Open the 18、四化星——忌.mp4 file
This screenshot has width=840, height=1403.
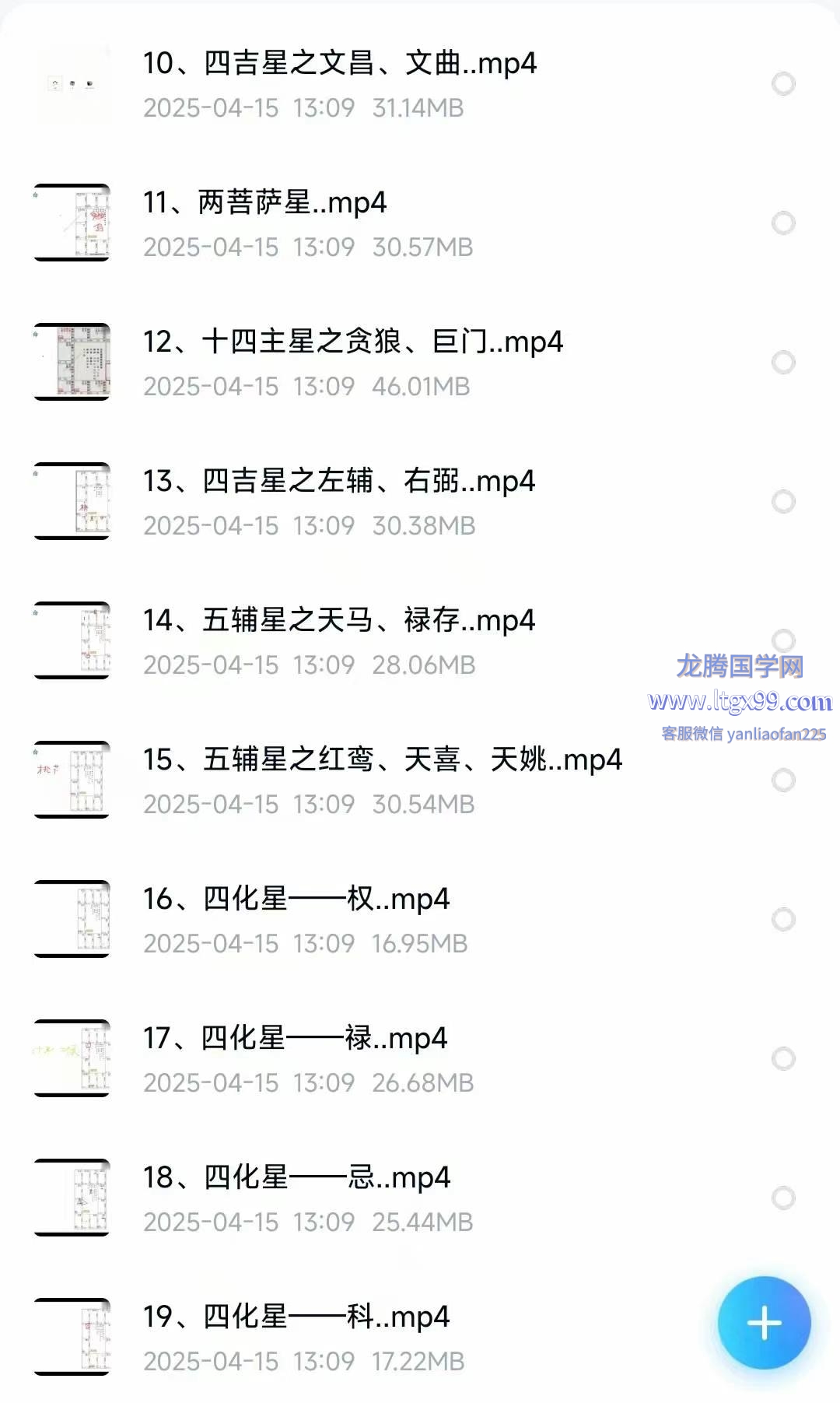[x=296, y=1178]
